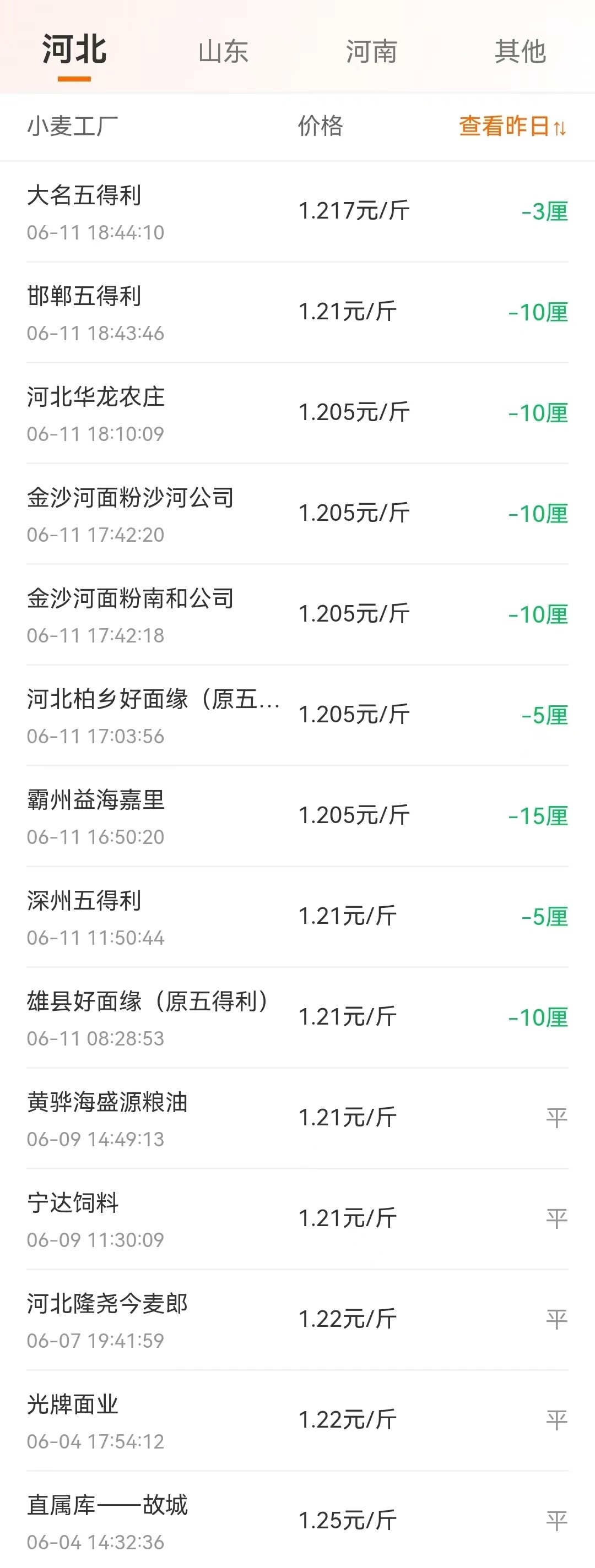
Task: View 河北隆尧今麦郎 wheat price details
Action: click(297, 1320)
